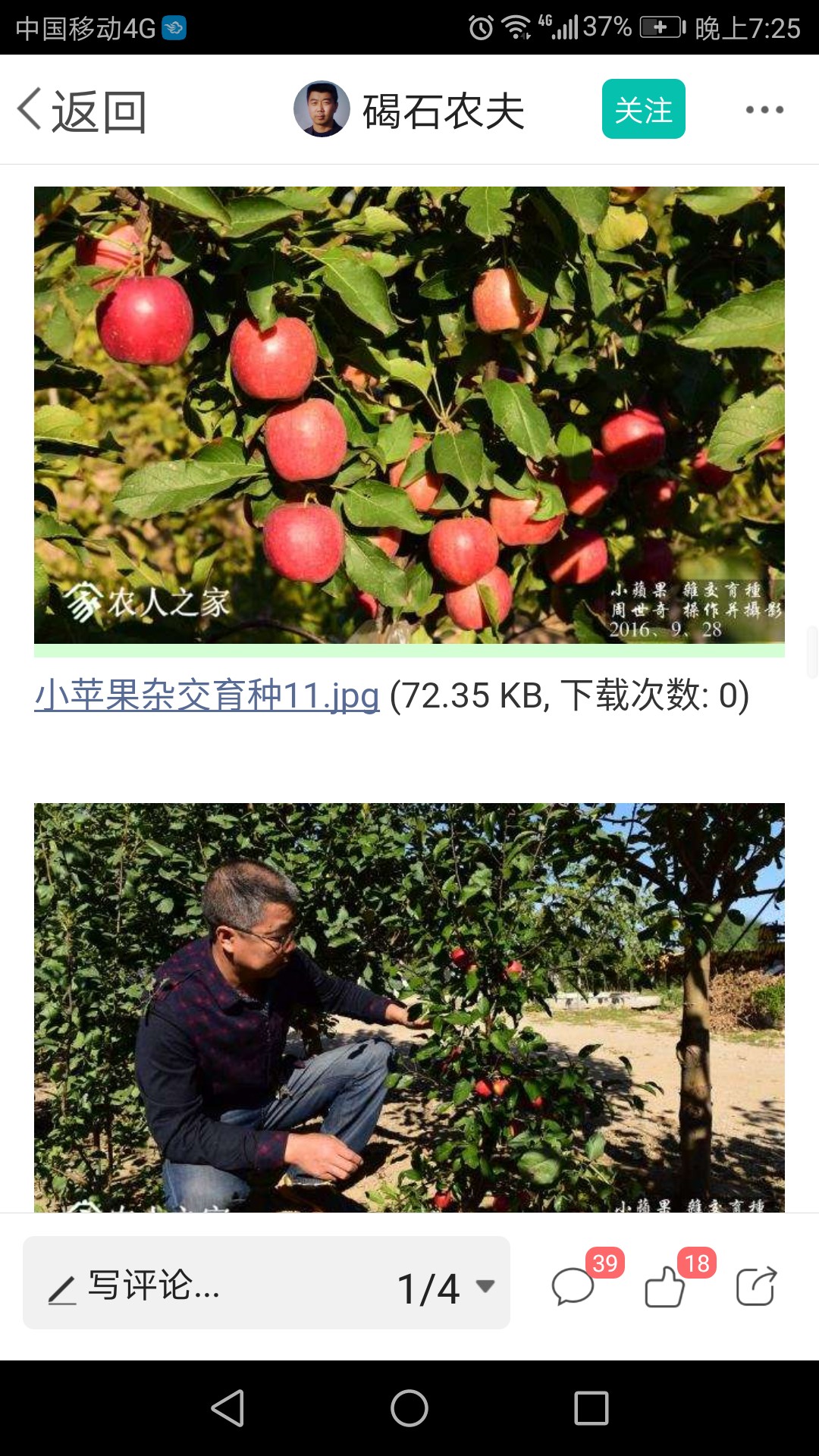819x1456 pixels.
Task: Open the system recent apps button
Action: [591, 1409]
